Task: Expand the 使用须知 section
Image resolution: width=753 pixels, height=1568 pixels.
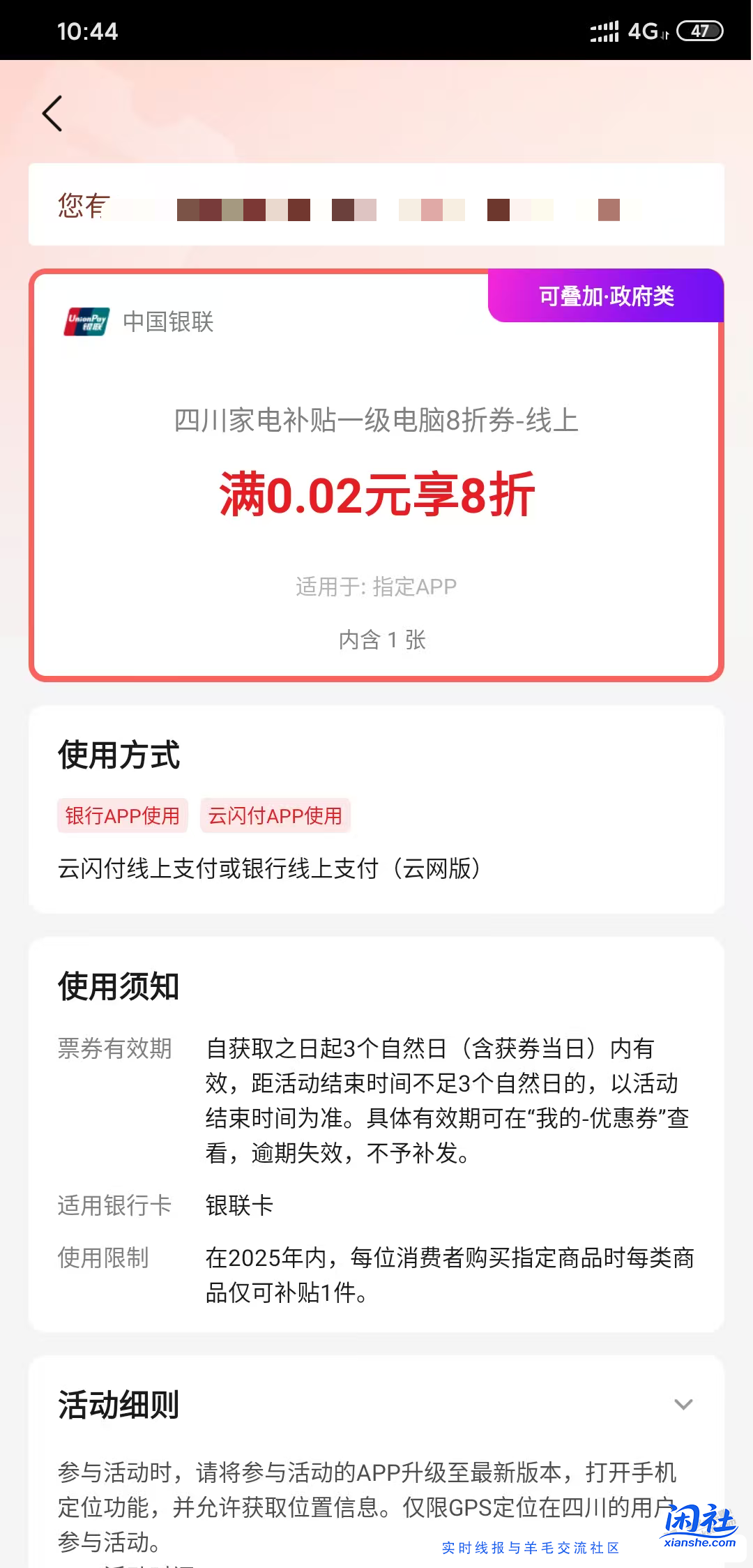Action: click(117, 986)
